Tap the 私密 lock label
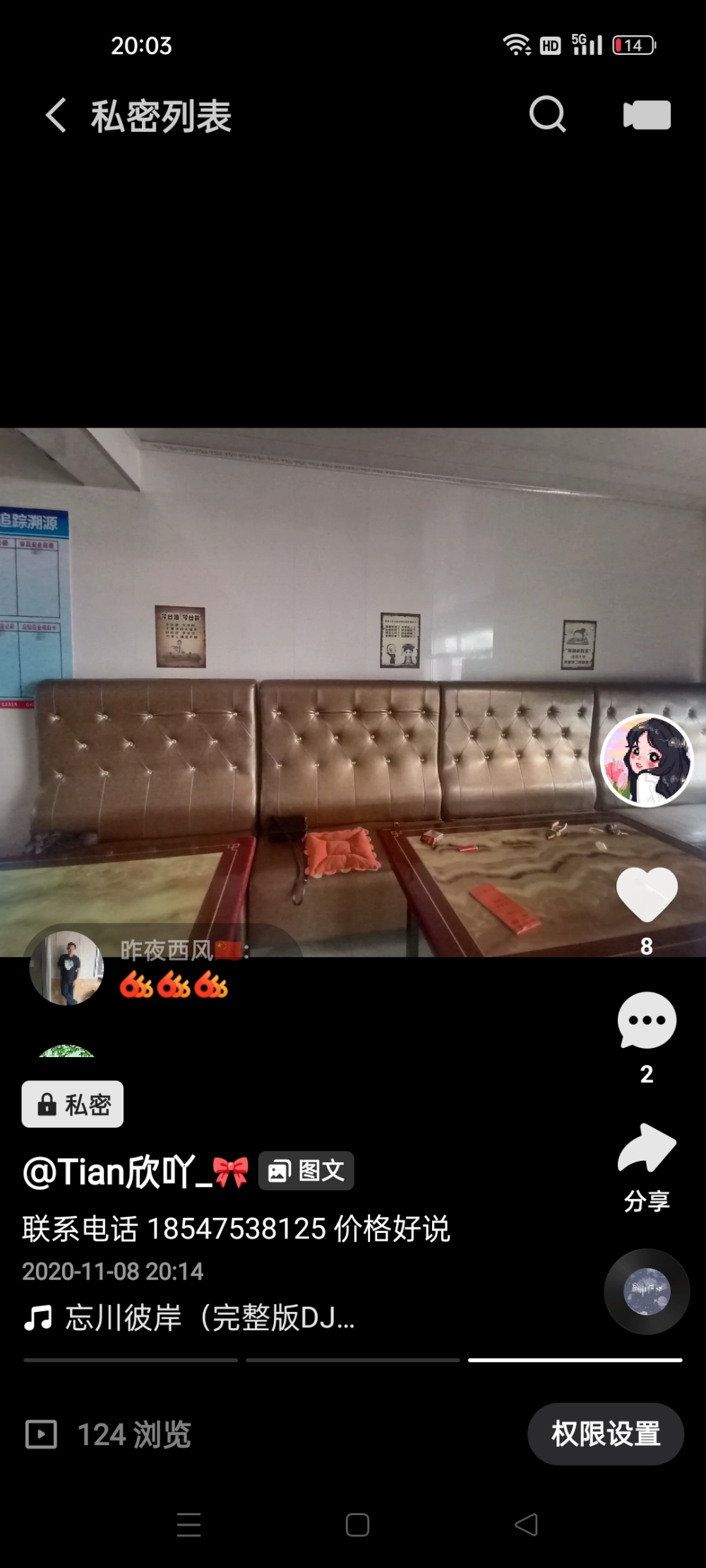The width and height of the screenshot is (706, 1568). pos(73,1104)
